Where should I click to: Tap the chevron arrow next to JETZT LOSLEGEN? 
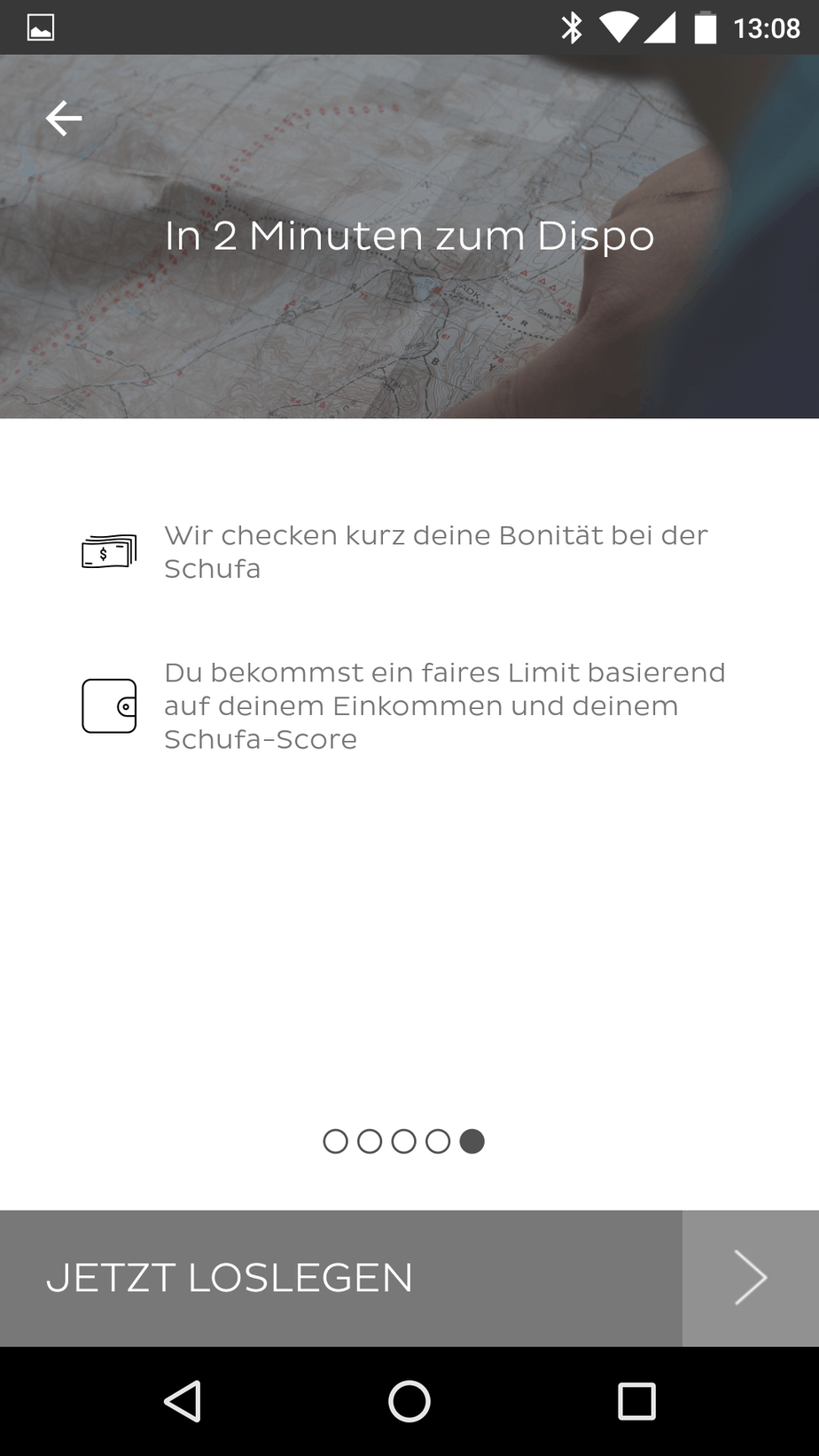pos(750,1278)
